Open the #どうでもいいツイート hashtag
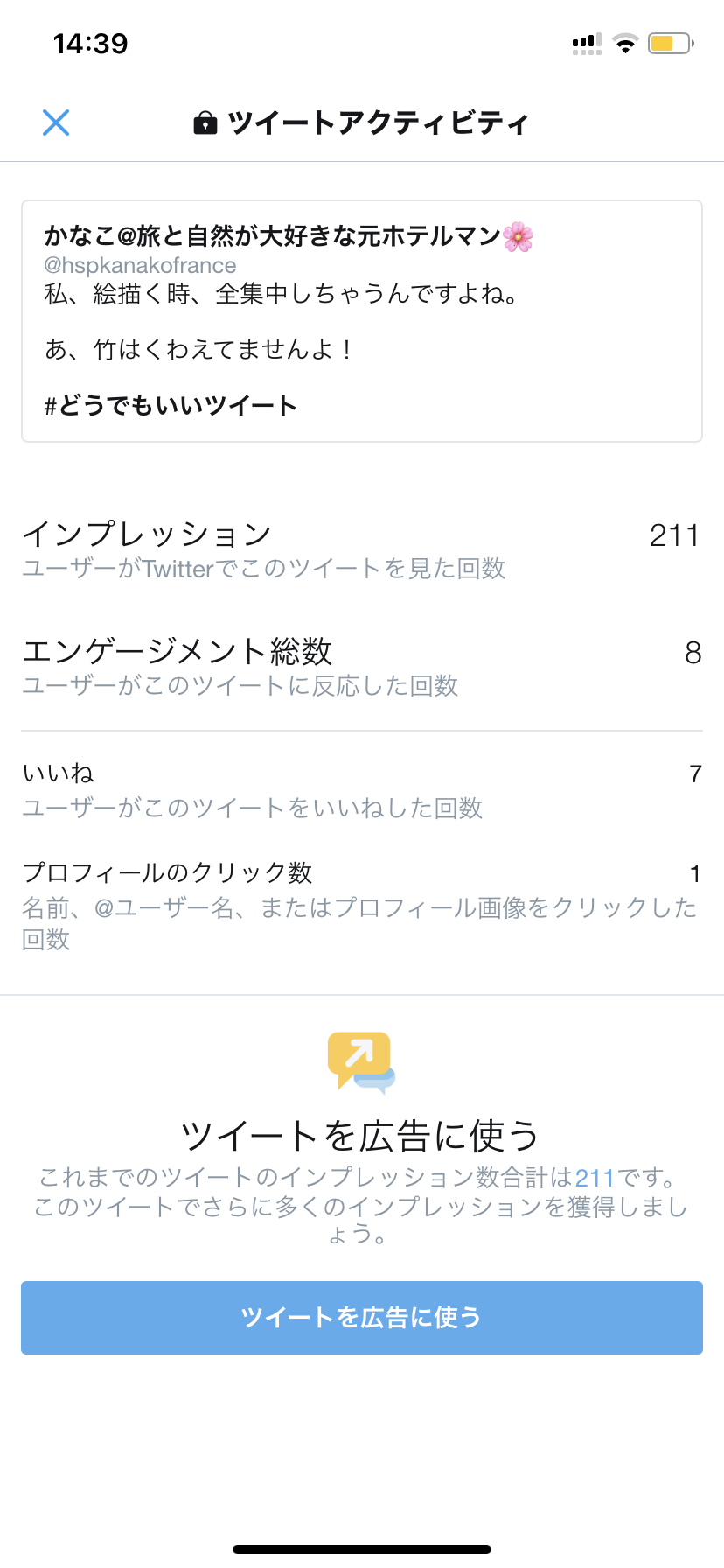The width and height of the screenshot is (724, 1568). click(x=171, y=406)
